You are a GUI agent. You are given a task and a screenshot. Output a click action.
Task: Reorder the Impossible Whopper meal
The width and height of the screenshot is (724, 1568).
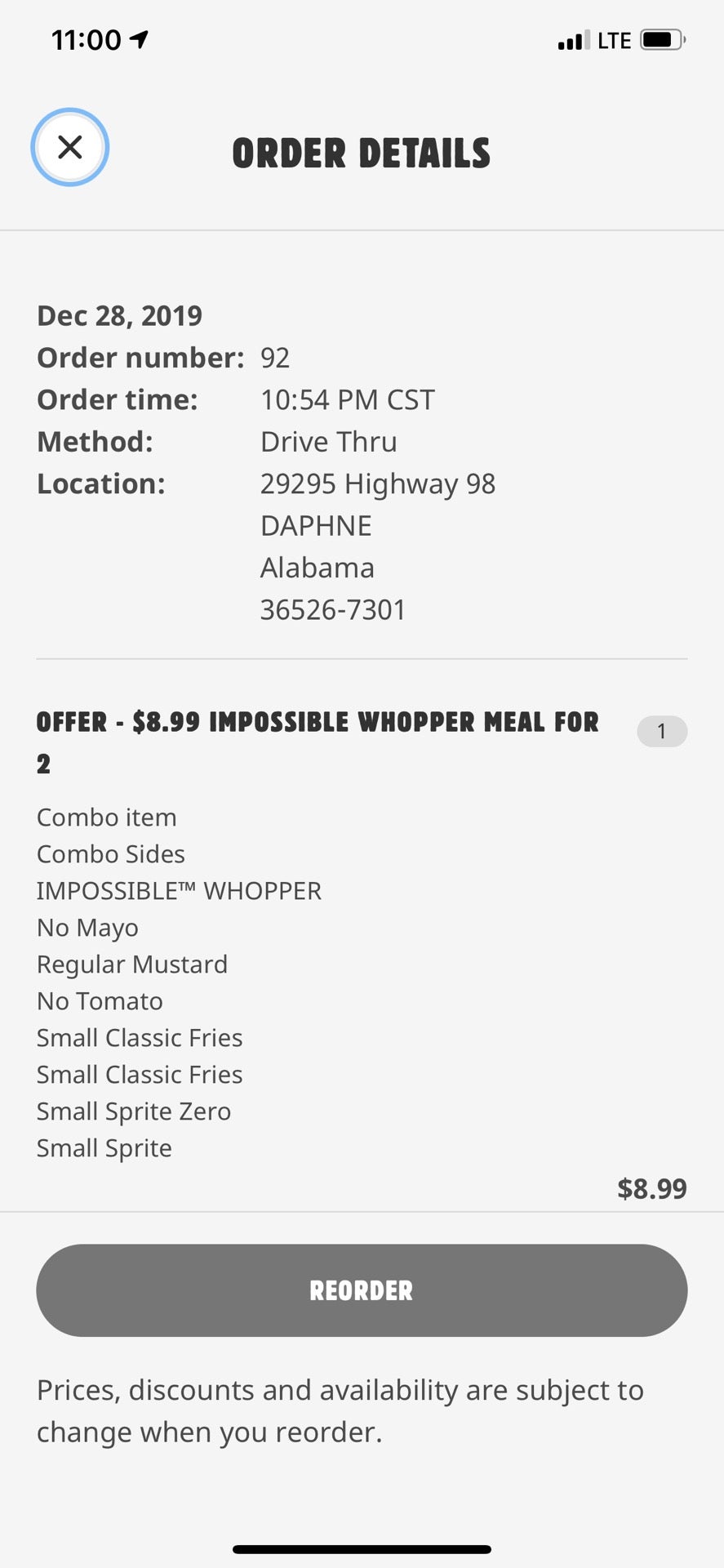pos(362,1290)
